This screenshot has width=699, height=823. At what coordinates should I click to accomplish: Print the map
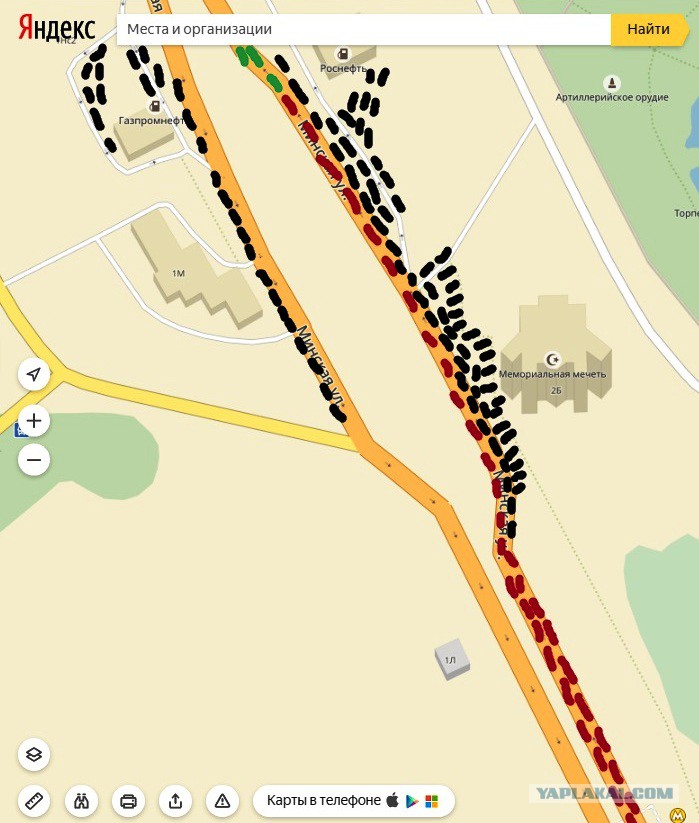[x=128, y=801]
